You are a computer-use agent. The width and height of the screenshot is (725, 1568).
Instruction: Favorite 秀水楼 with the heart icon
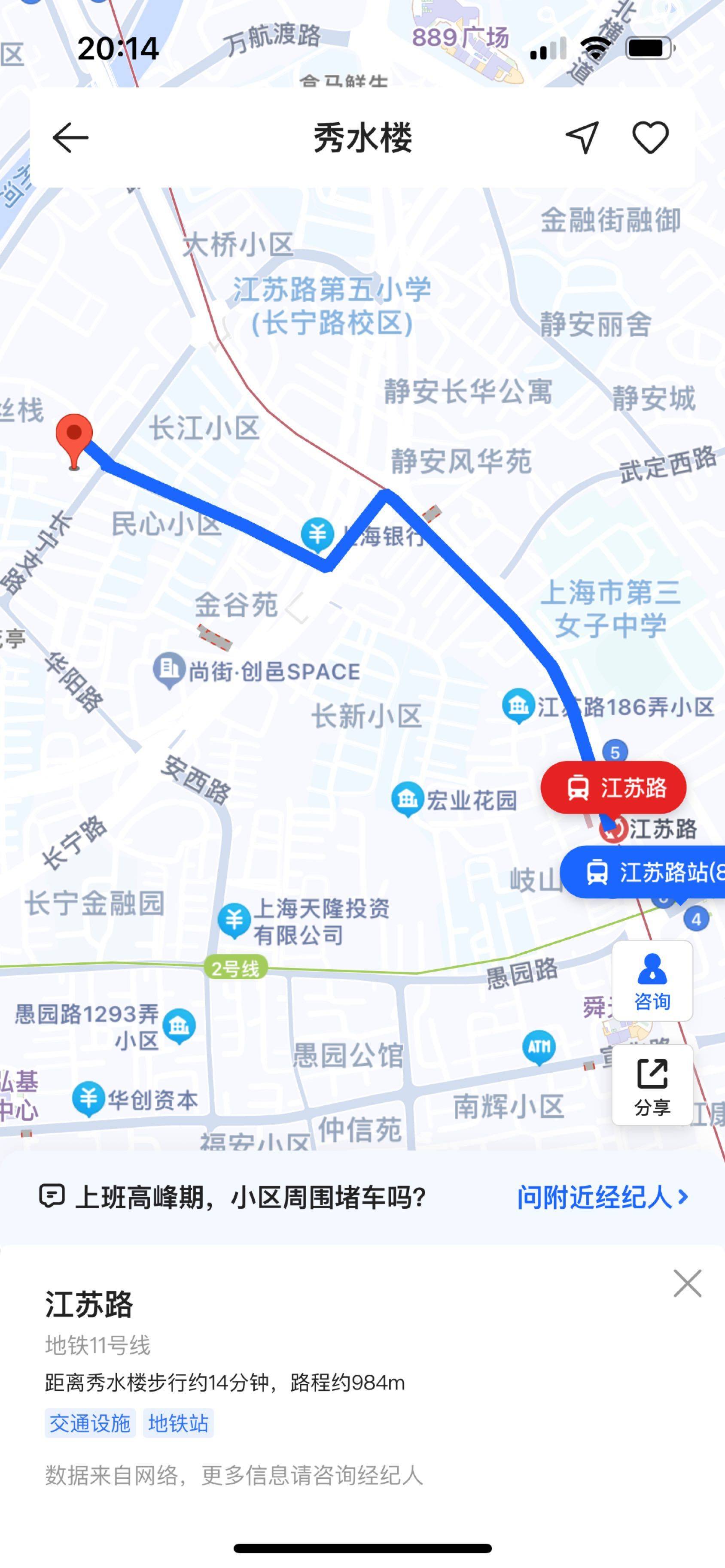[650, 137]
